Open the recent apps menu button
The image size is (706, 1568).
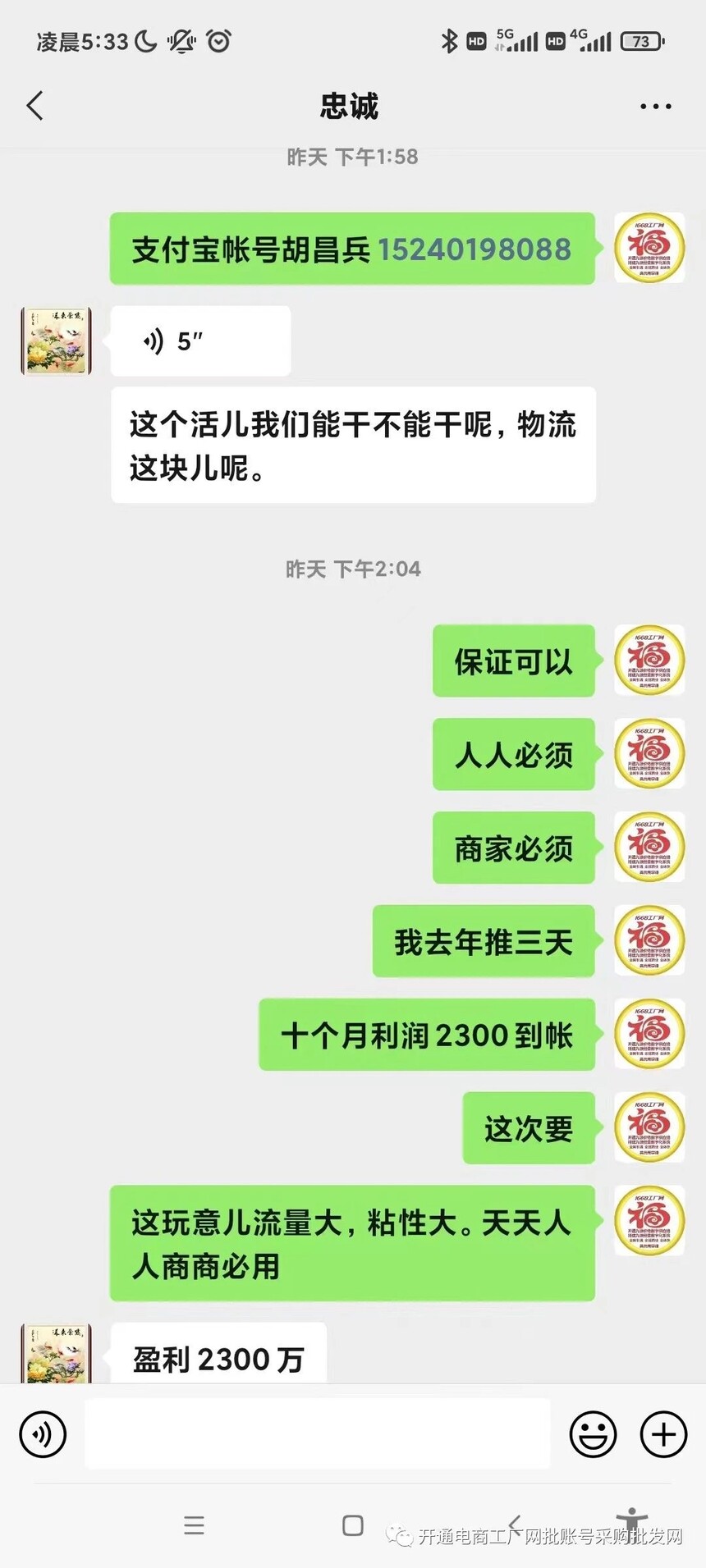click(x=195, y=1525)
